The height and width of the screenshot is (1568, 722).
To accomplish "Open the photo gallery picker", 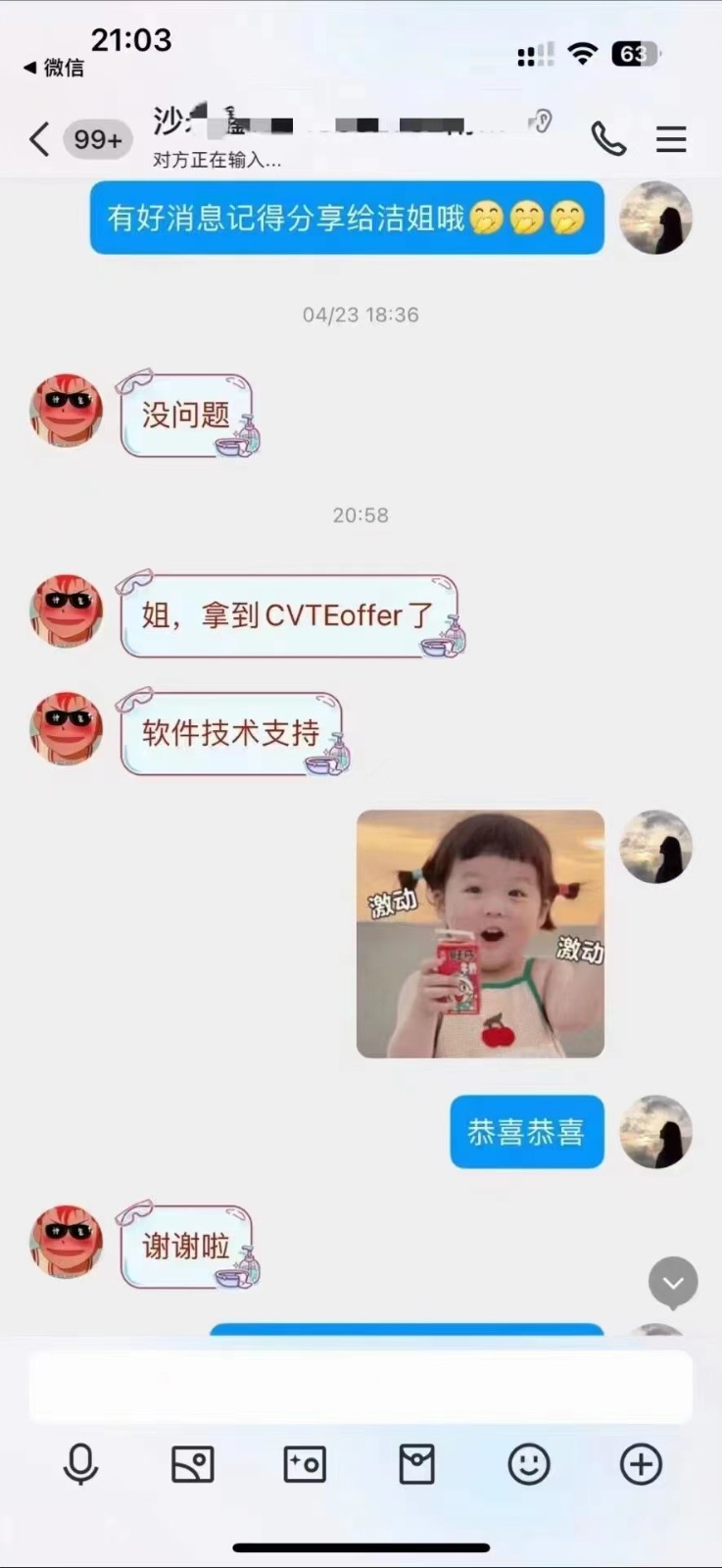I will click(x=192, y=1465).
